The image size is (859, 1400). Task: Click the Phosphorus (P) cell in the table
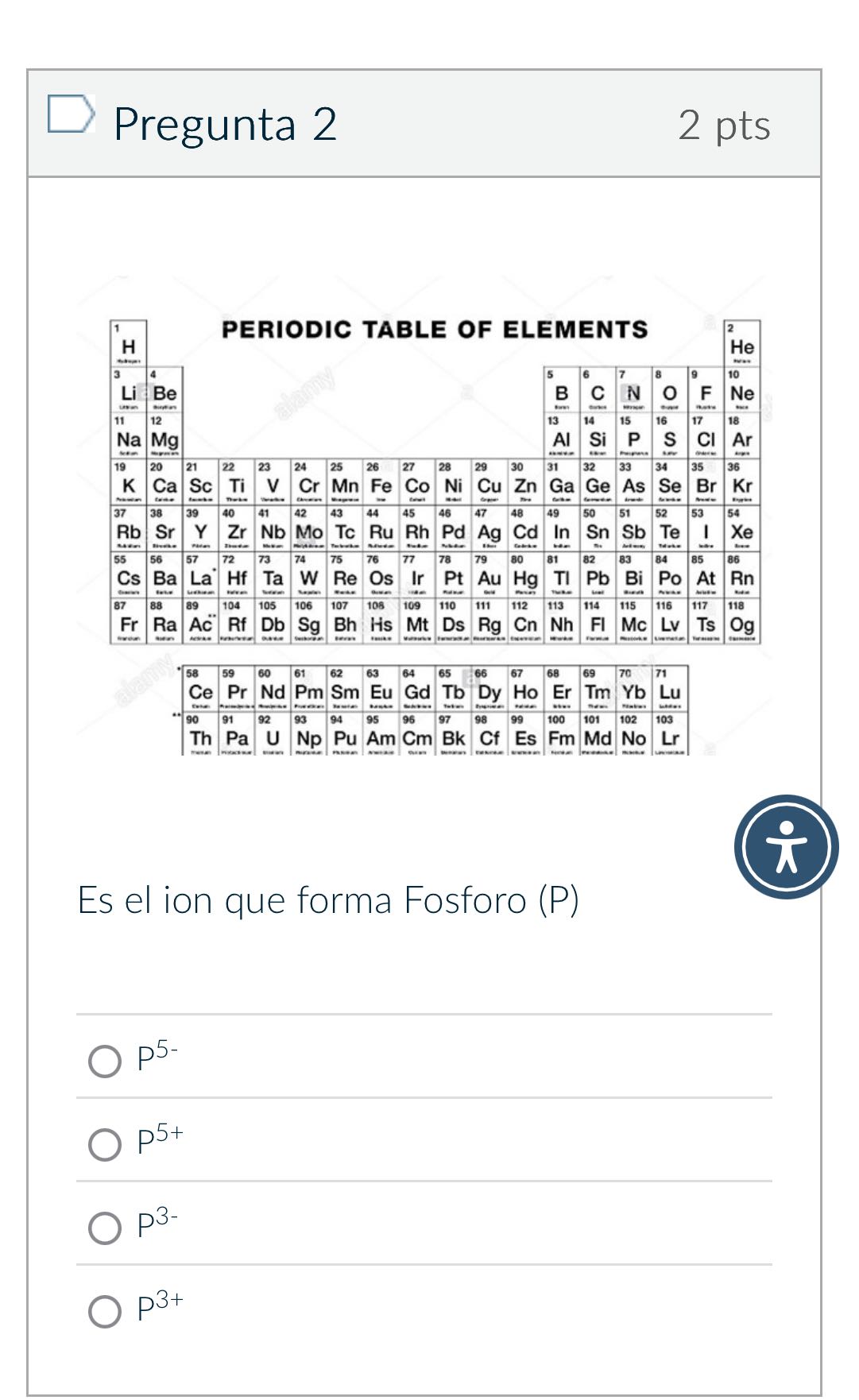pyautogui.click(x=633, y=438)
